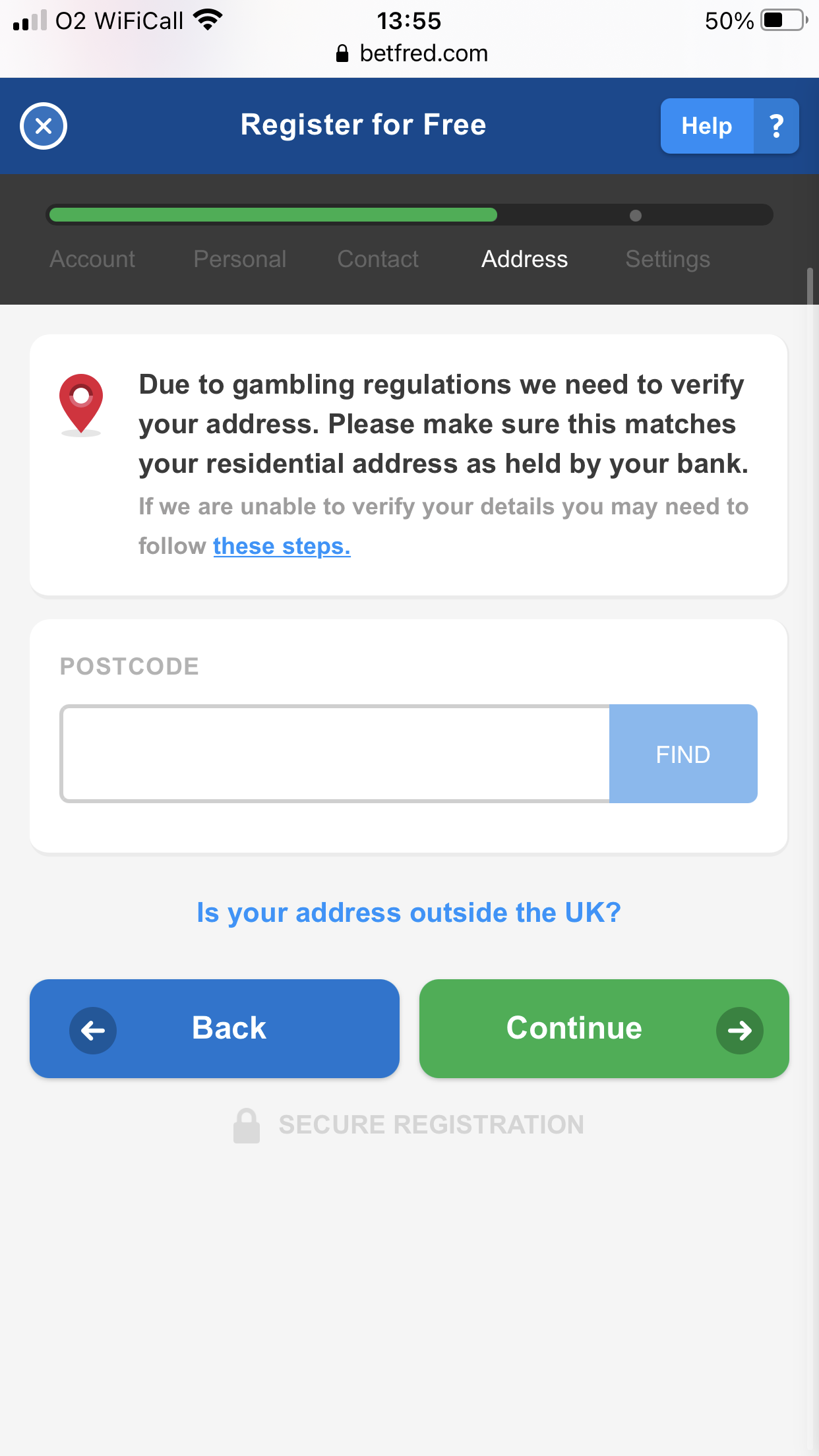
Task: Open the 'these steps' verification link
Action: [x=282, y=546]
